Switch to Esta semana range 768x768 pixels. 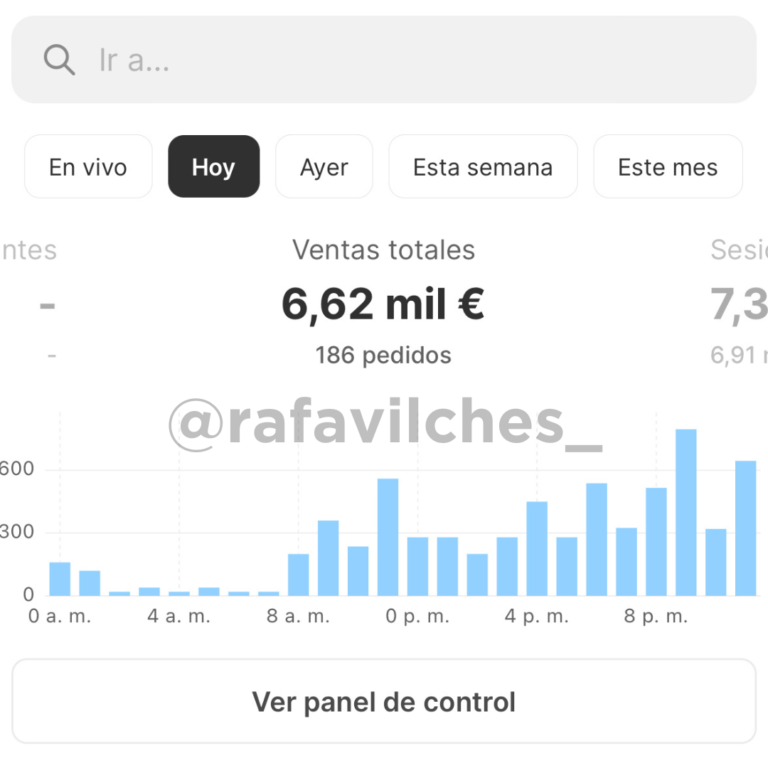(482, 167)
